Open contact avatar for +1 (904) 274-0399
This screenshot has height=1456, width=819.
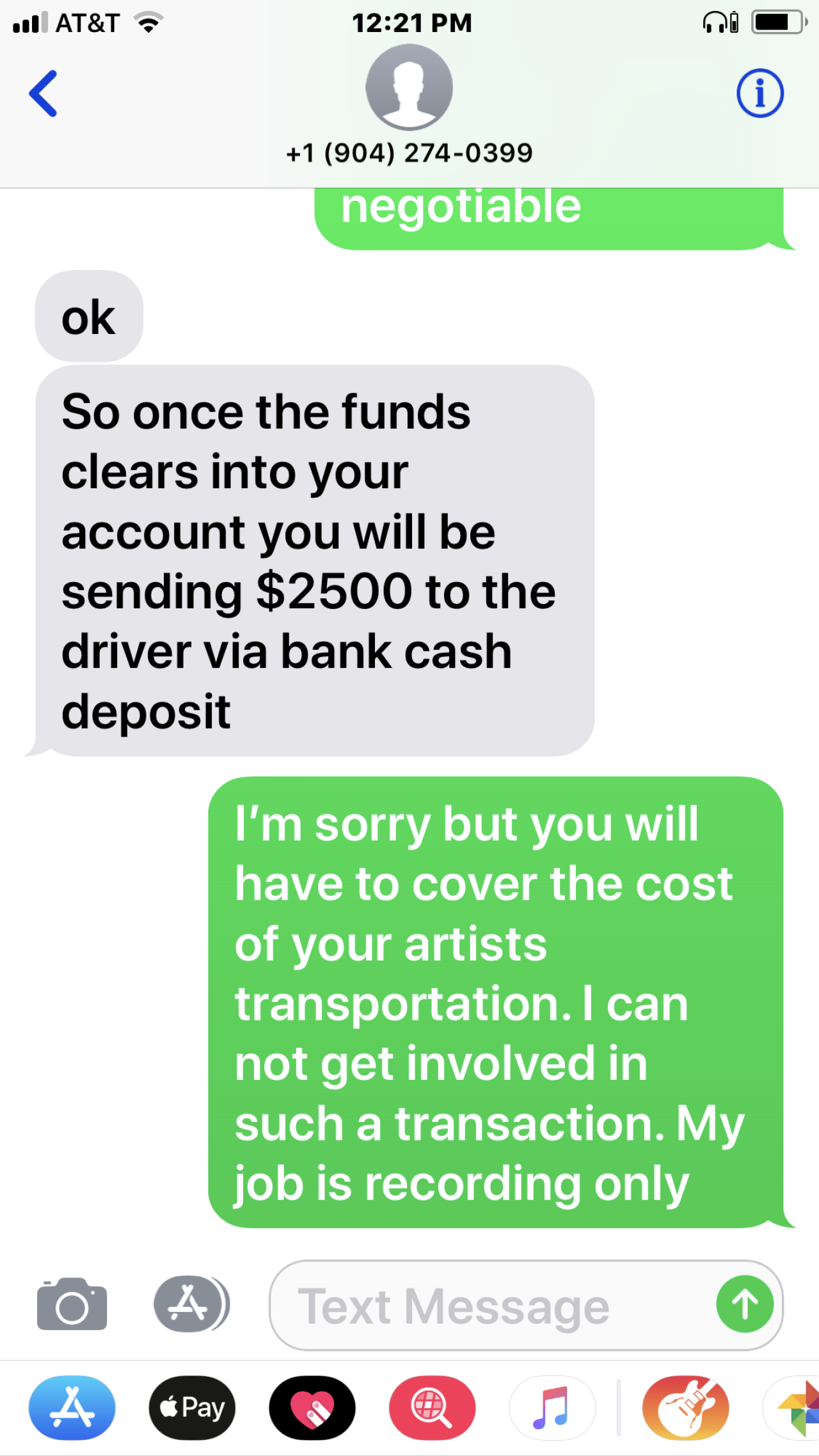click(409, 87)
